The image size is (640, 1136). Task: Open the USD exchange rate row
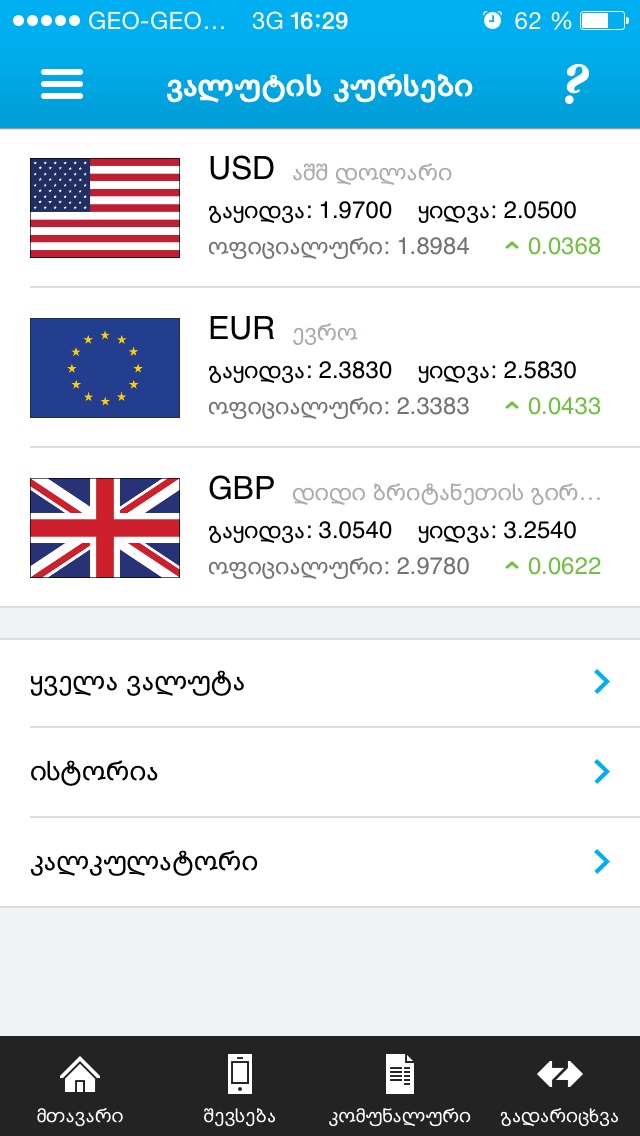(320, 208)
